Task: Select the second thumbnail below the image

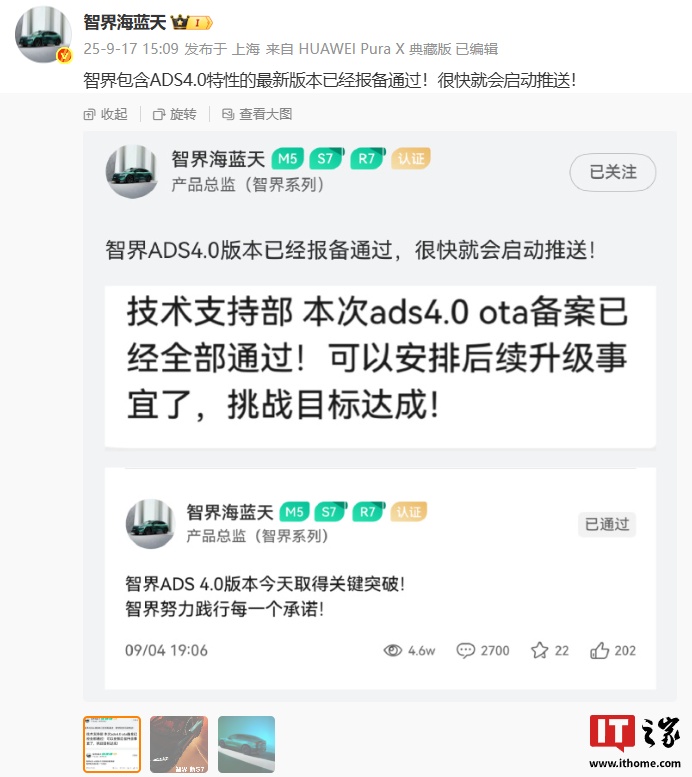Action: coord(179,744)
